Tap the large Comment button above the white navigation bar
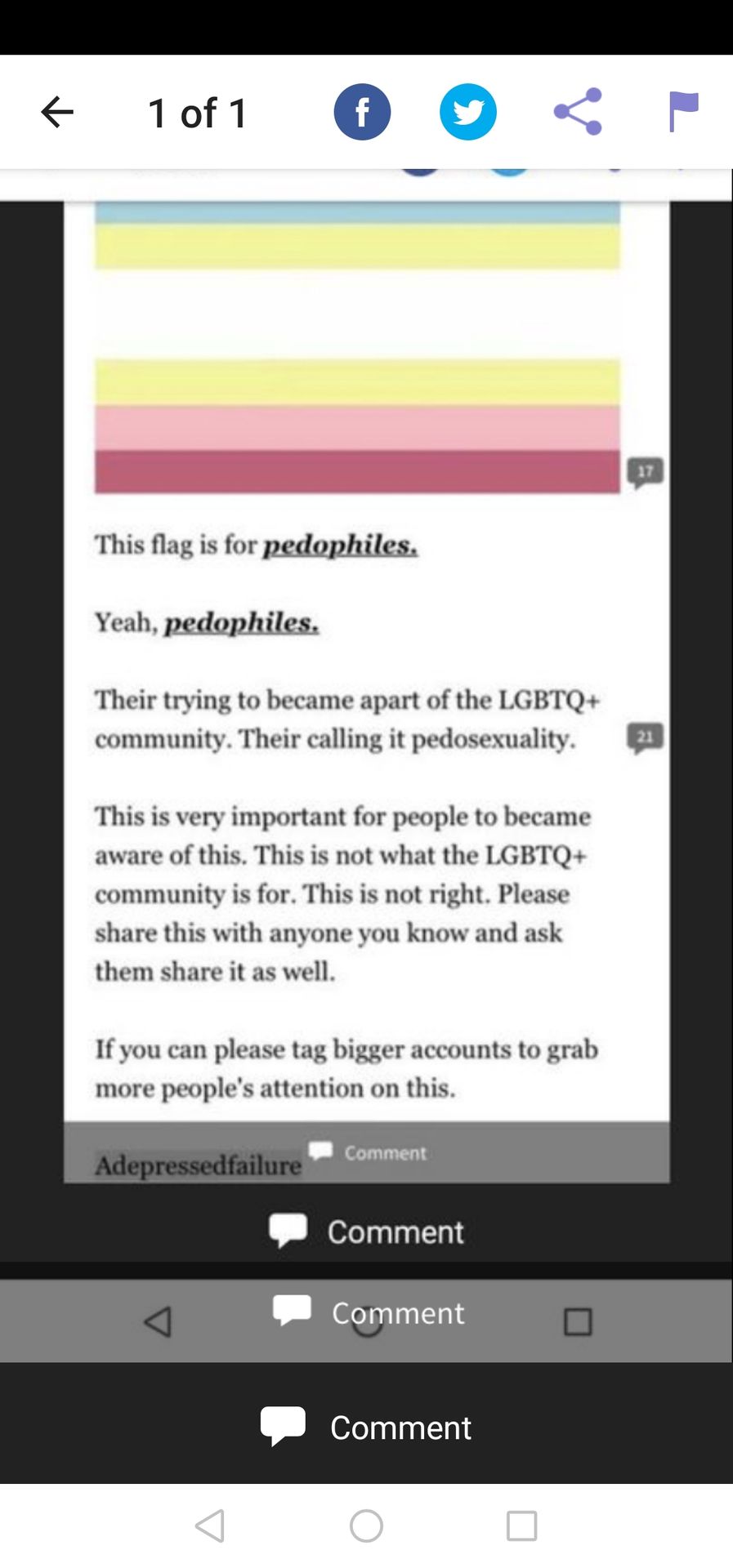Image resolution: width=733 pixels, height=1568 pixels. pyautogui.click(x=365, y=1427)
